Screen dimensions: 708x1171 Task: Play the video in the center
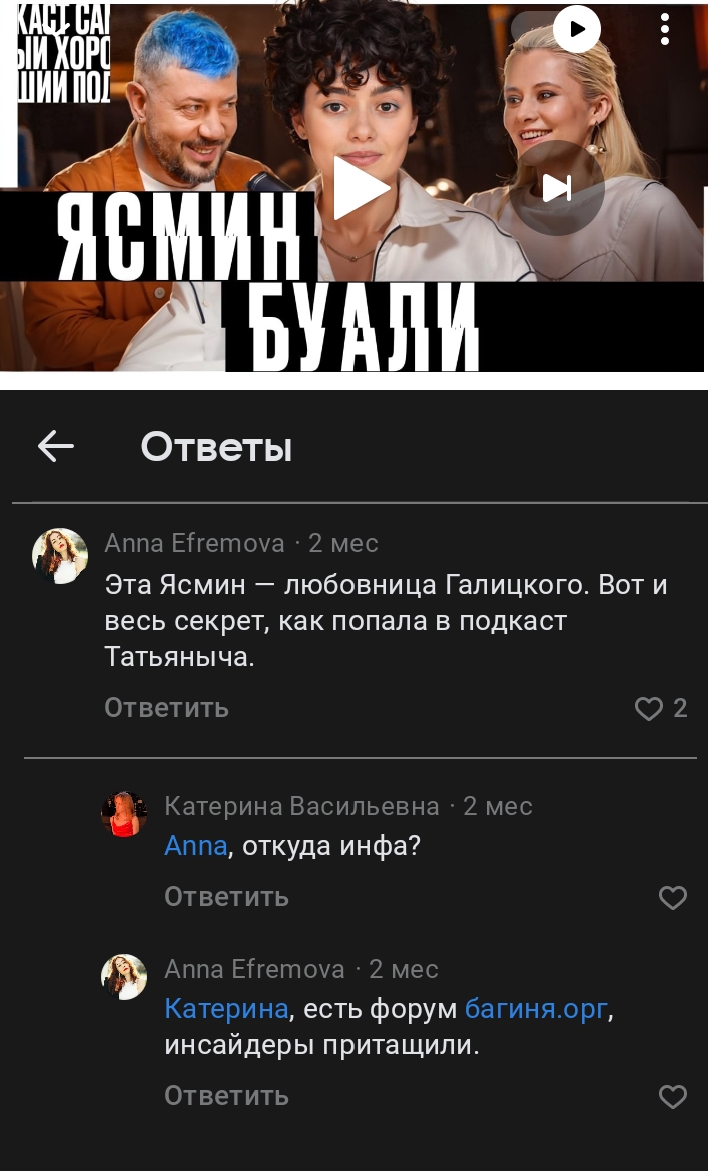[x=360, y=188]
